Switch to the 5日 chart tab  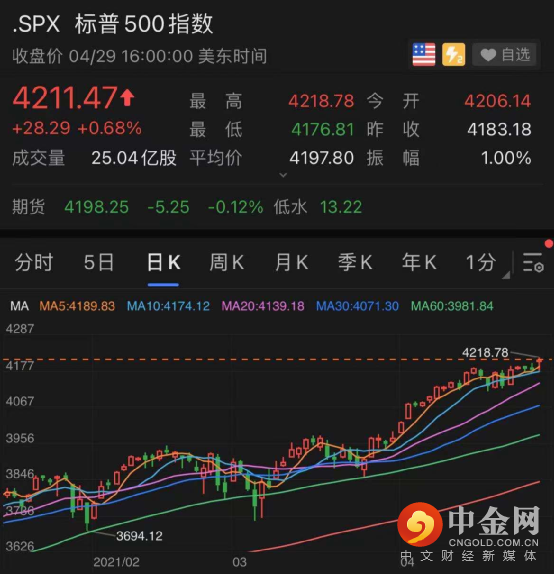98,262
